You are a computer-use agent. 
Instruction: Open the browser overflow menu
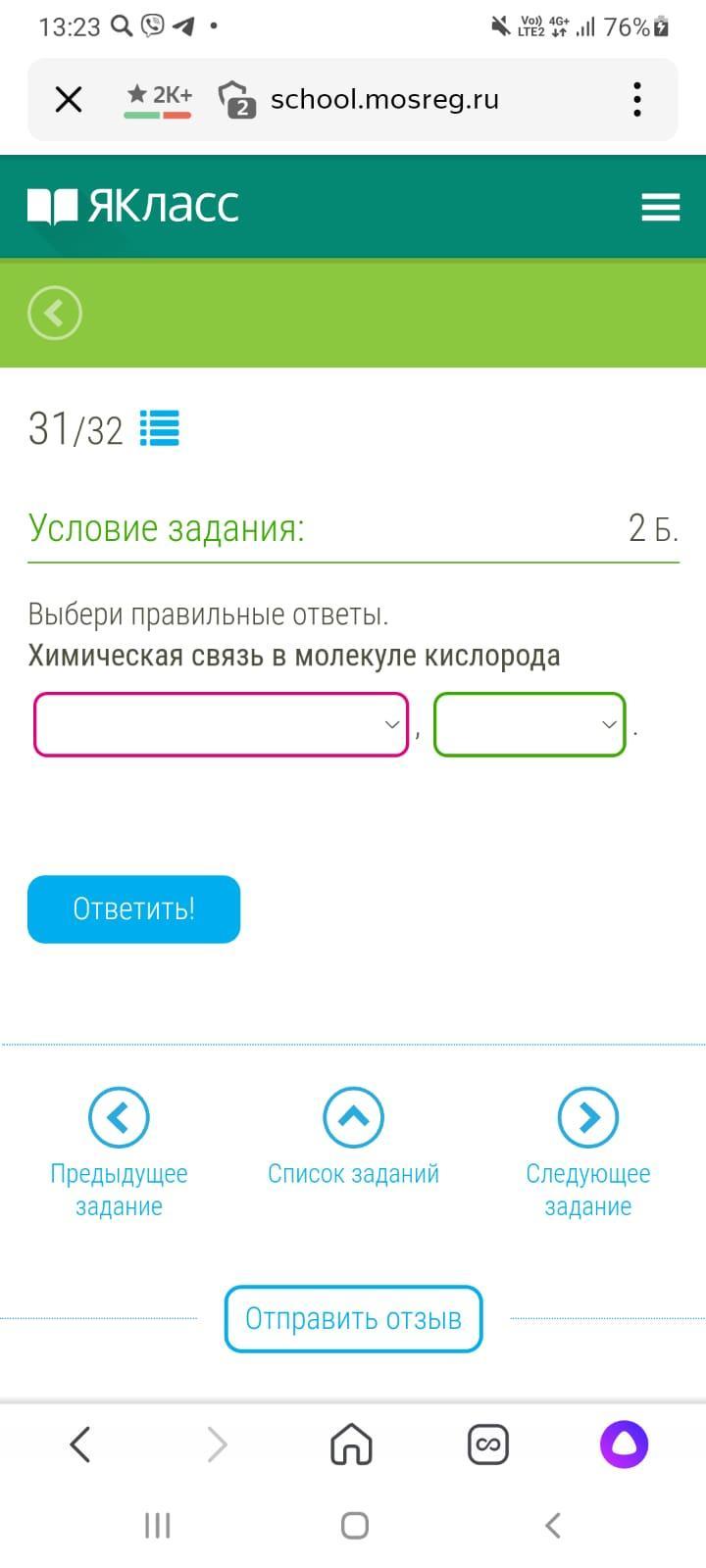pyautogui.click(x=637, y=99)
